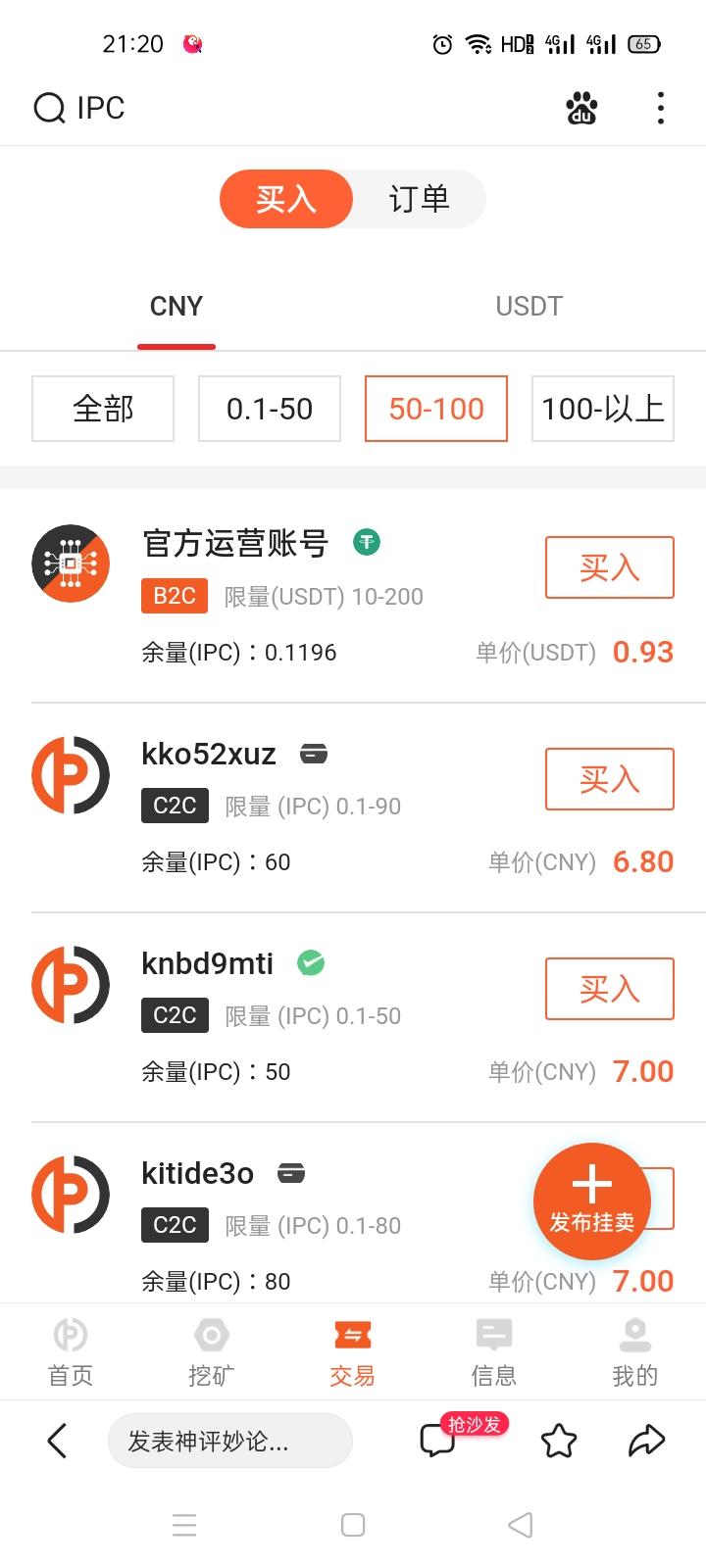Tap the 抢沙发 comment bubble icon

coord(438,1441)
